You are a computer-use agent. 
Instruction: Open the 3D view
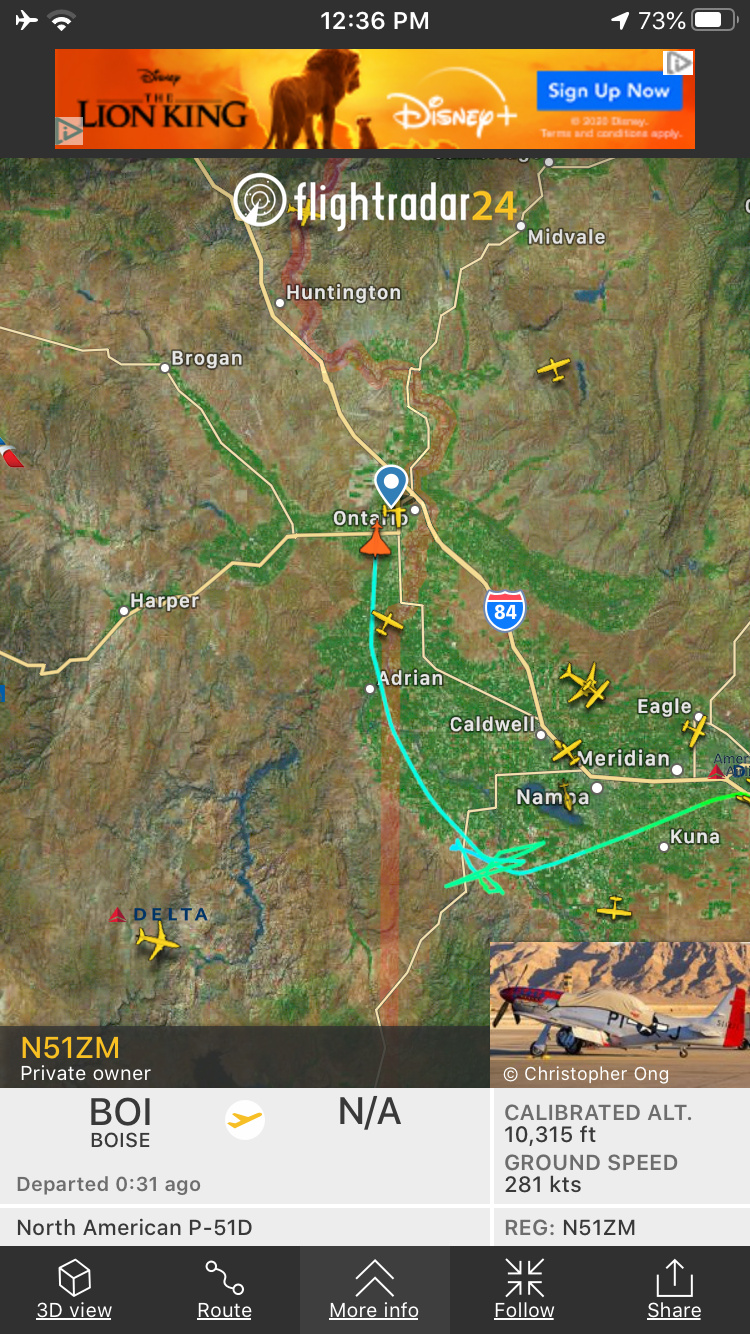74,1290
